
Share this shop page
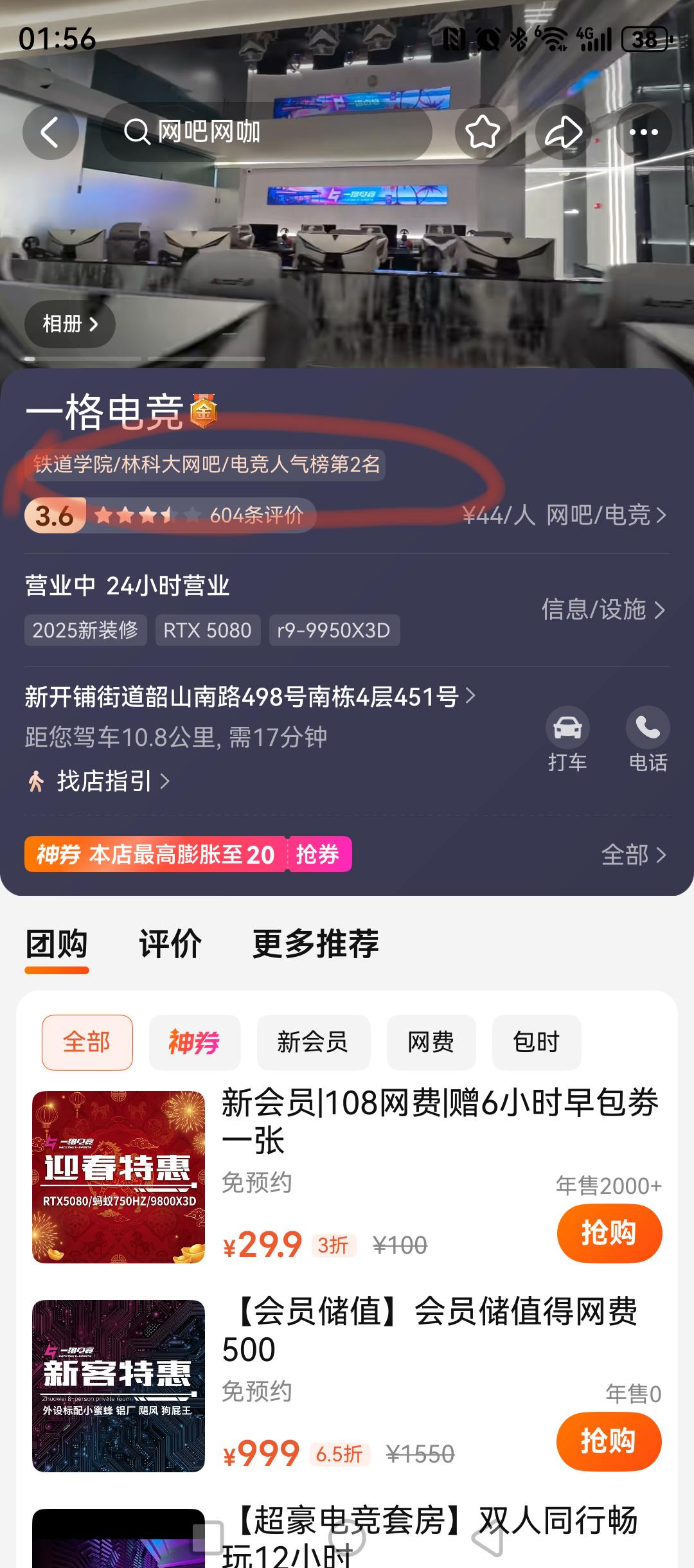point(563,132)
